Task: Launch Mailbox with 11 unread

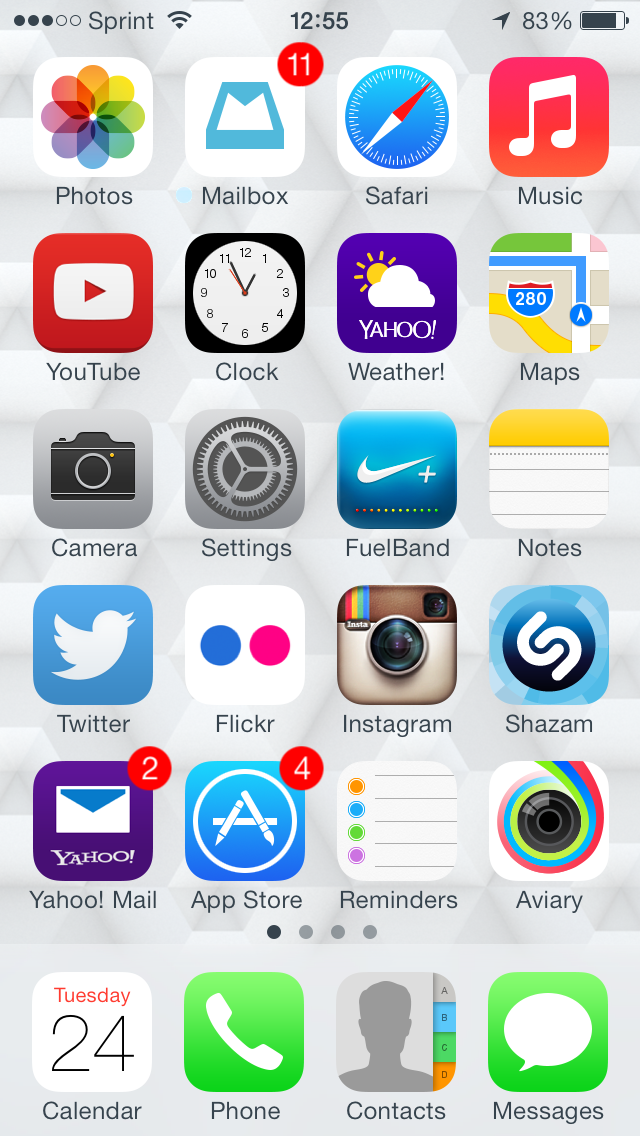Action: coord(245,117)
